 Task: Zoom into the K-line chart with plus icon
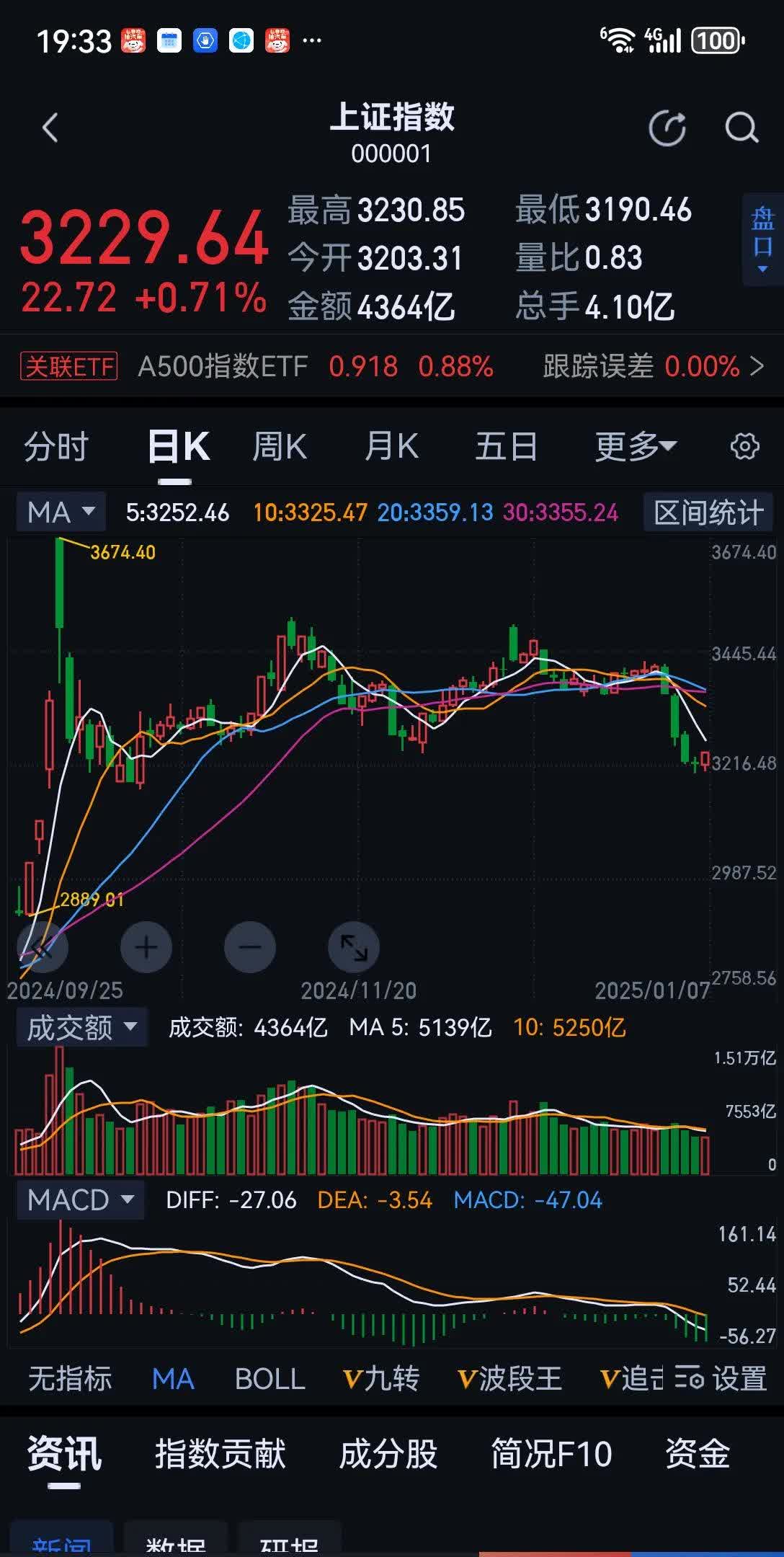pyautogui.click(x=146, y=947)
